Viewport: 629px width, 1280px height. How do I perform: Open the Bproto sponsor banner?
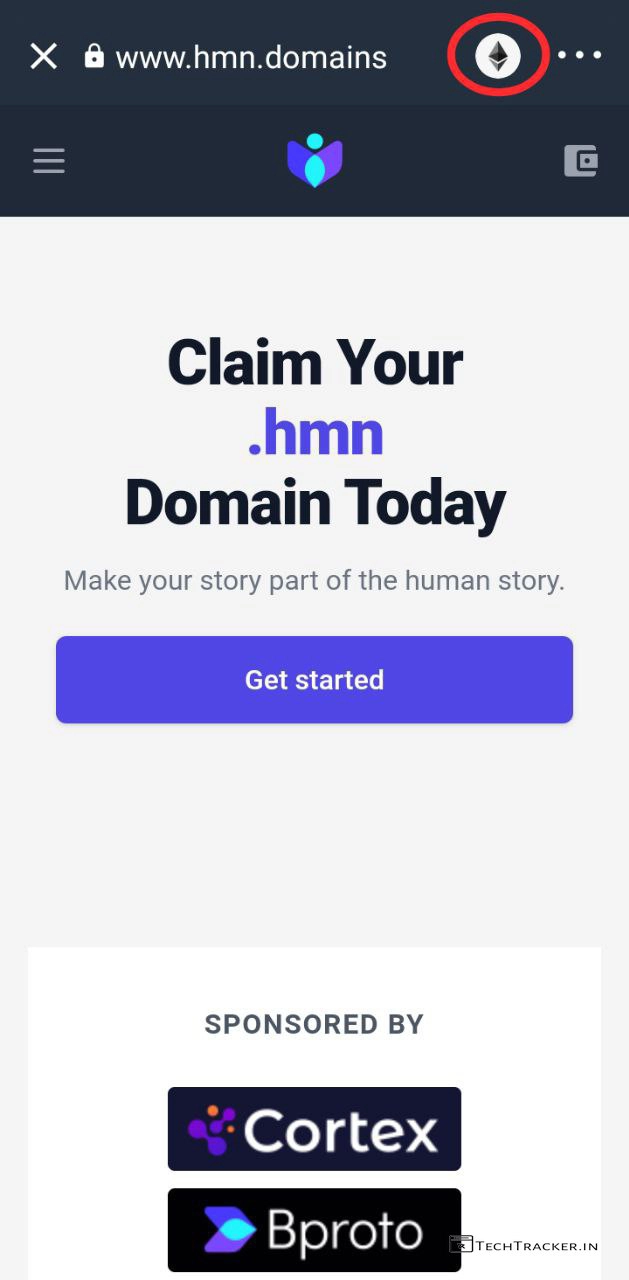(314, 1229)
